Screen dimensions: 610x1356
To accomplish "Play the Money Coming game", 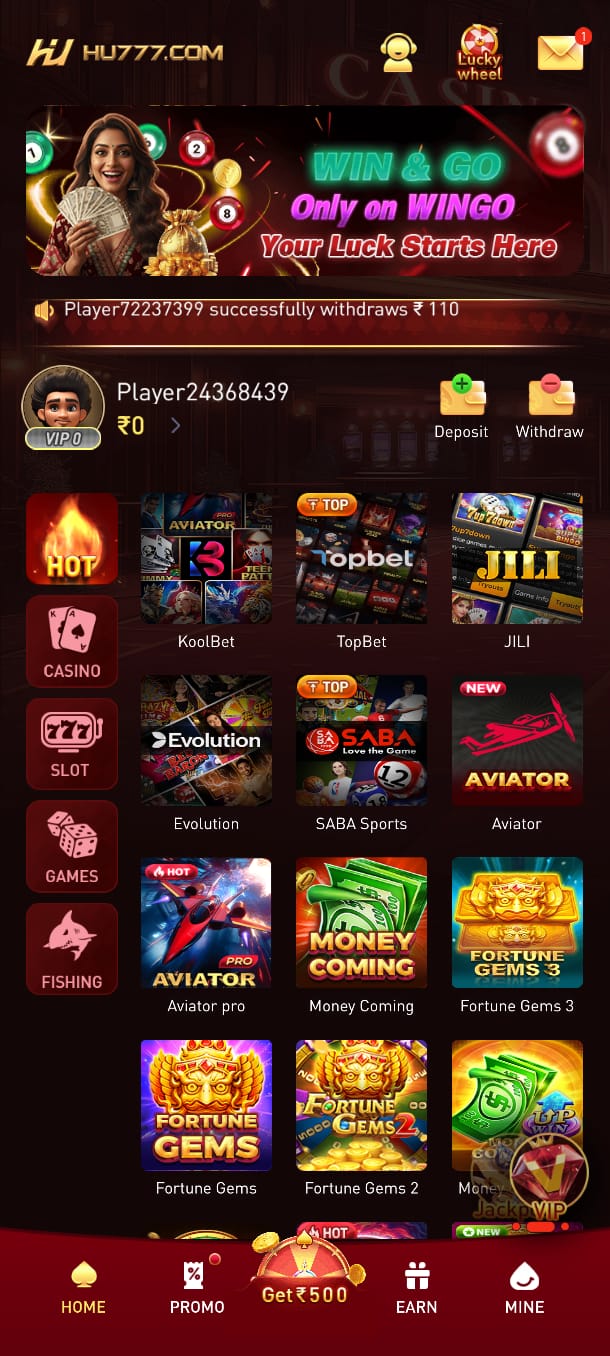I will (x=361, y=924).
